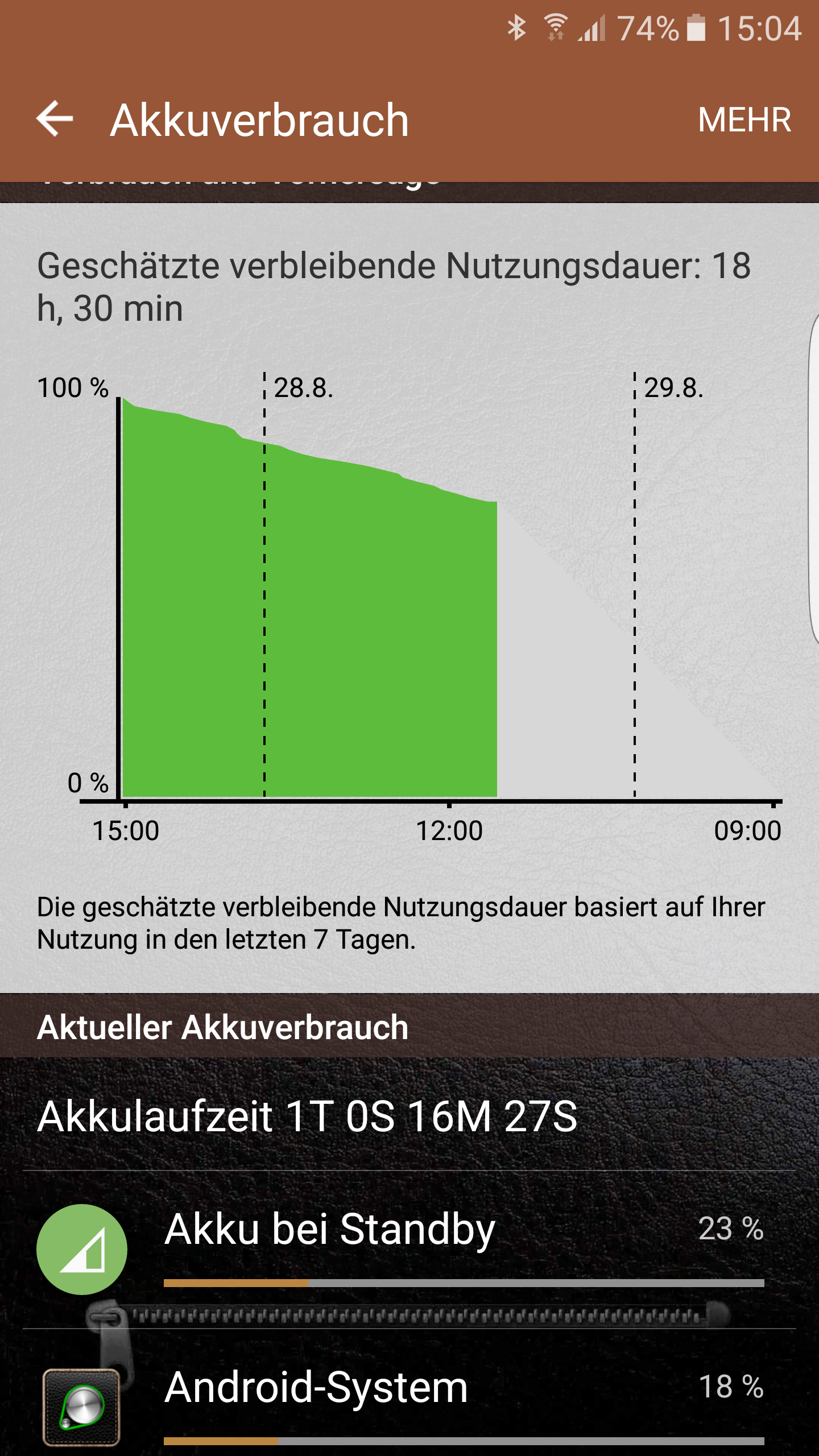
Task: Go back using the arrow icon
Action: point(55,119)
